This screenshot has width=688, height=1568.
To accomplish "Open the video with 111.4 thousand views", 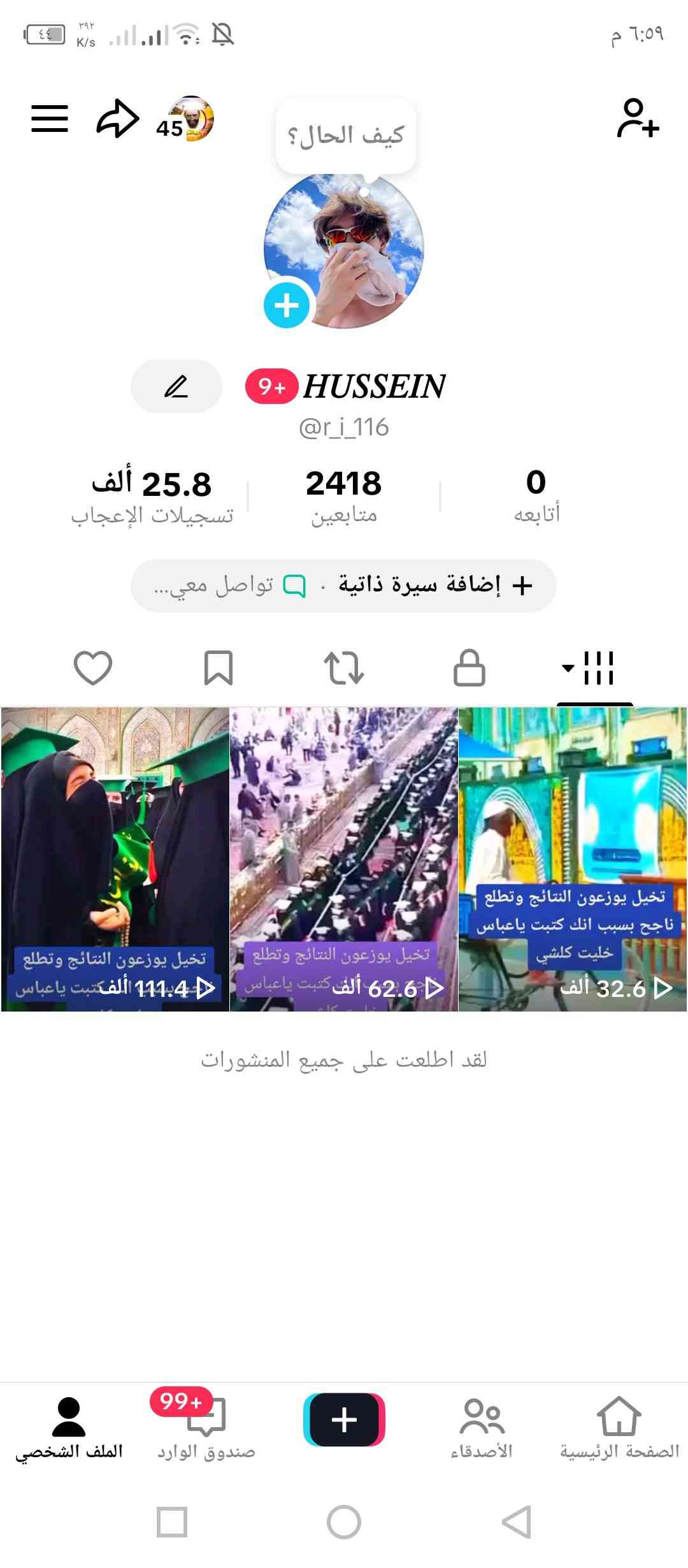I will point(115,858).
